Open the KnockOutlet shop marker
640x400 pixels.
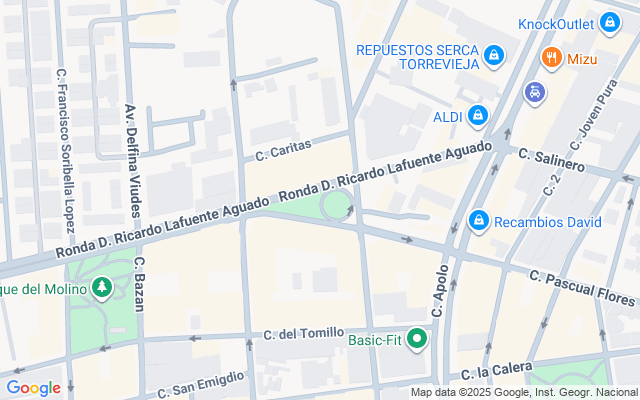610,21
